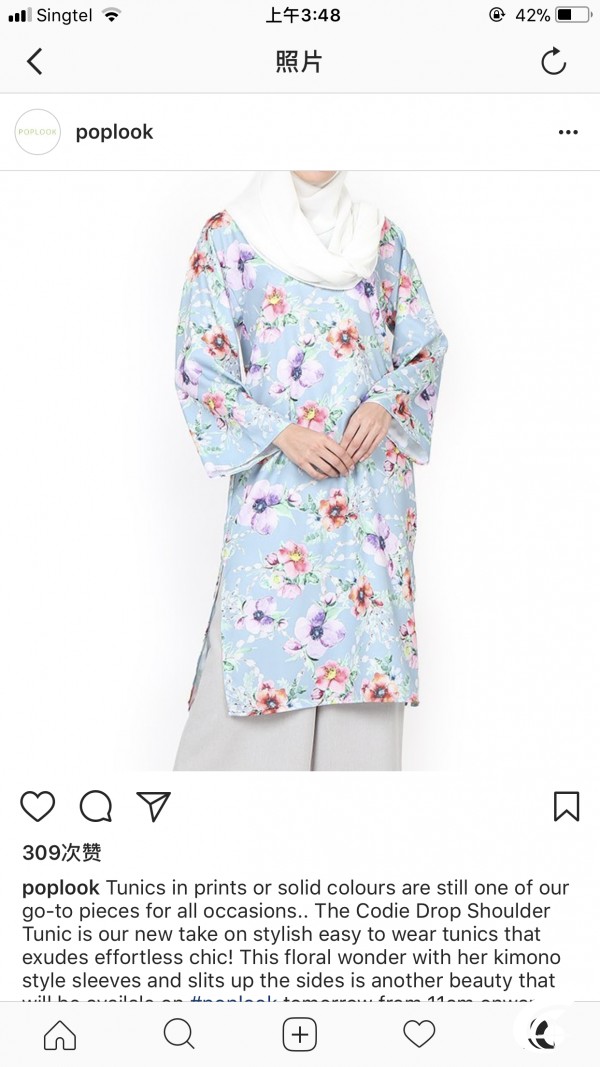Screen dimensions: 600x1067
Task: Open the activity heart tab
Action: tap(419, 1034)
